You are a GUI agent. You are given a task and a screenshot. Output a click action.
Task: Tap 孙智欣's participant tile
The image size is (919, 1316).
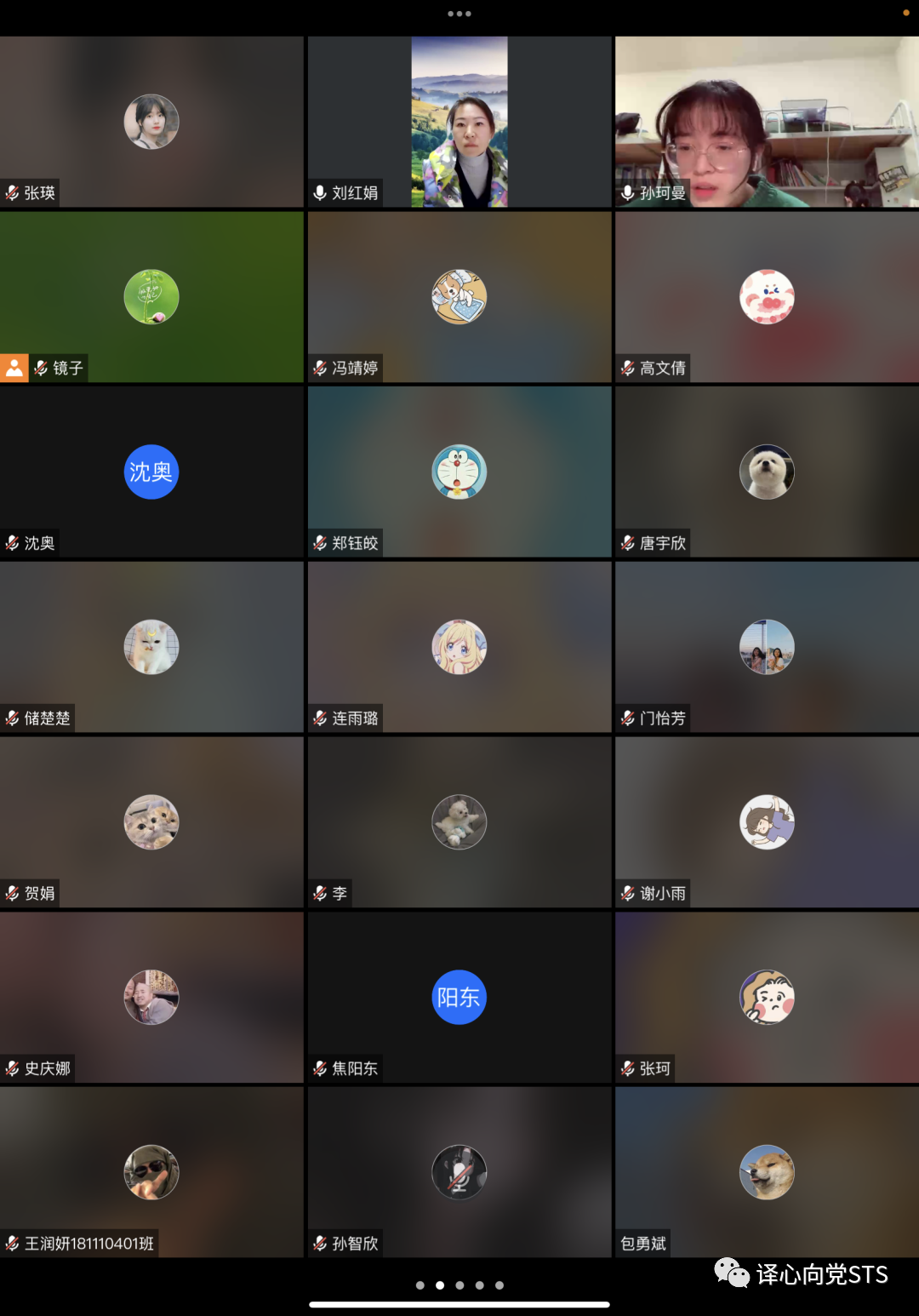[459, 1172]
